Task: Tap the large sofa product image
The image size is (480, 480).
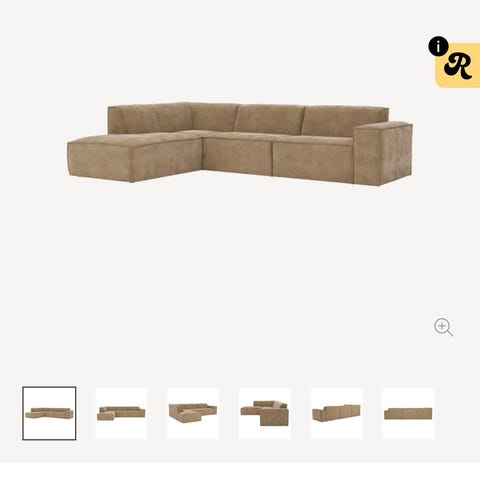Action: click(x=240, y=144)
